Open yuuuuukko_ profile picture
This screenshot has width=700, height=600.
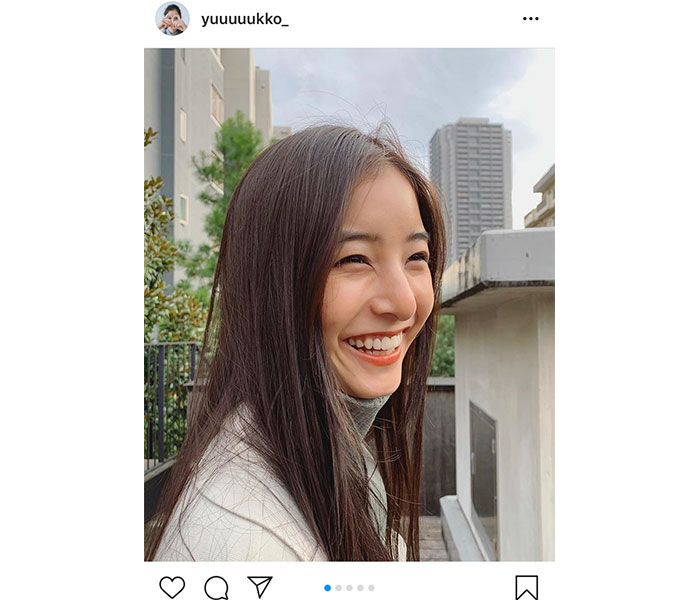(x=172, y=19)
